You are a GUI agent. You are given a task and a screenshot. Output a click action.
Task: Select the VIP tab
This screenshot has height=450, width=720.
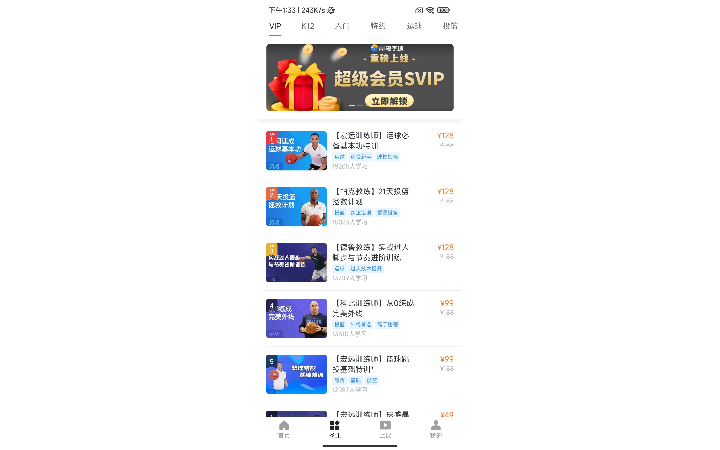(x=275, y=26)
